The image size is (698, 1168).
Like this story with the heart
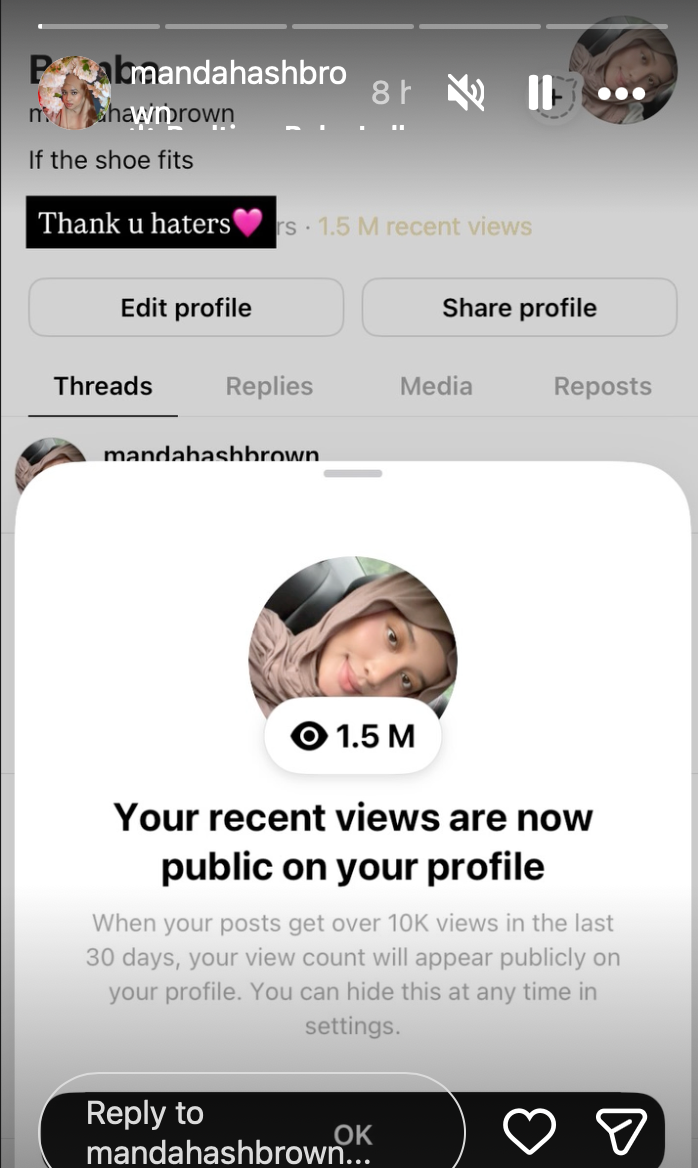[x=529, y=1132]
